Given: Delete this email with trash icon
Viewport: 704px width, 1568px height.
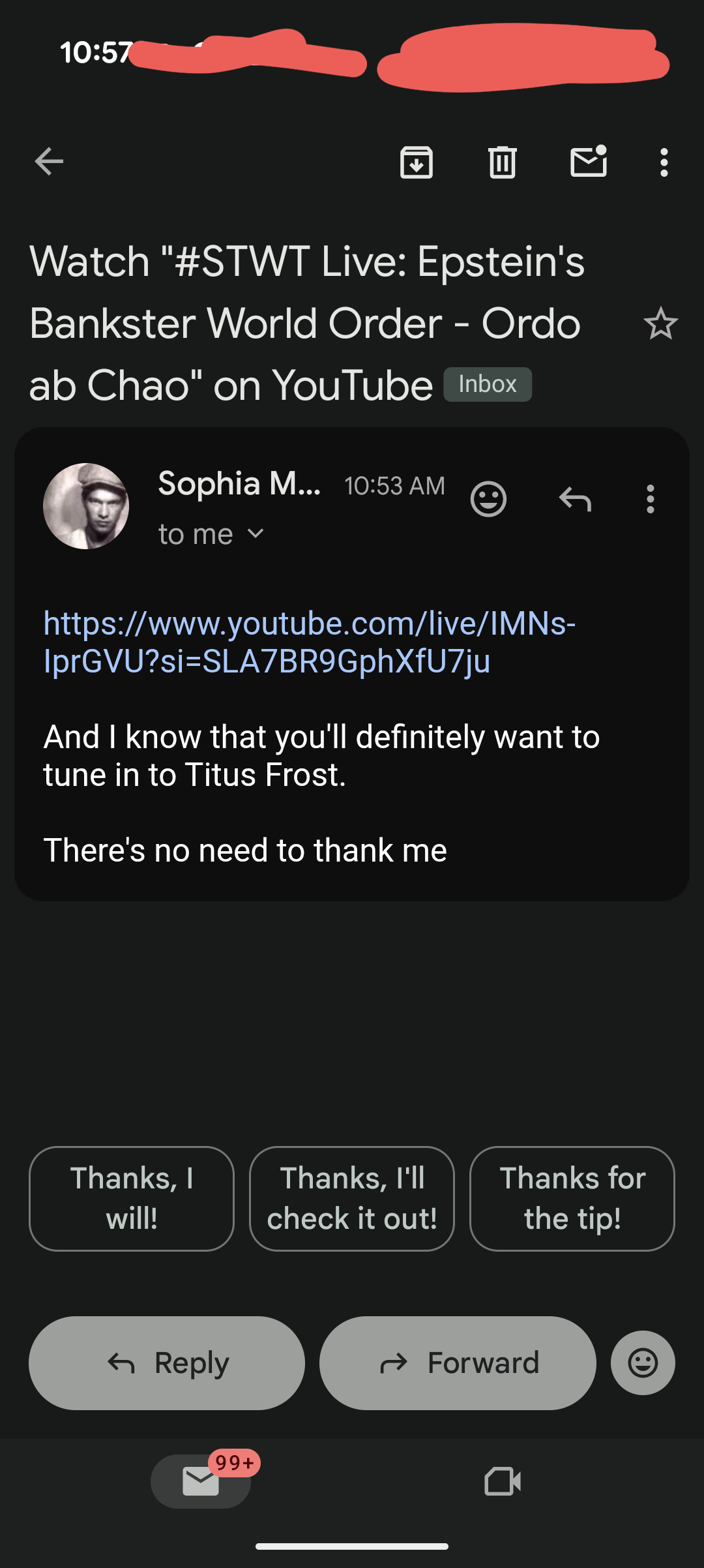Looking at the screenshot, I should click(503, 162).
